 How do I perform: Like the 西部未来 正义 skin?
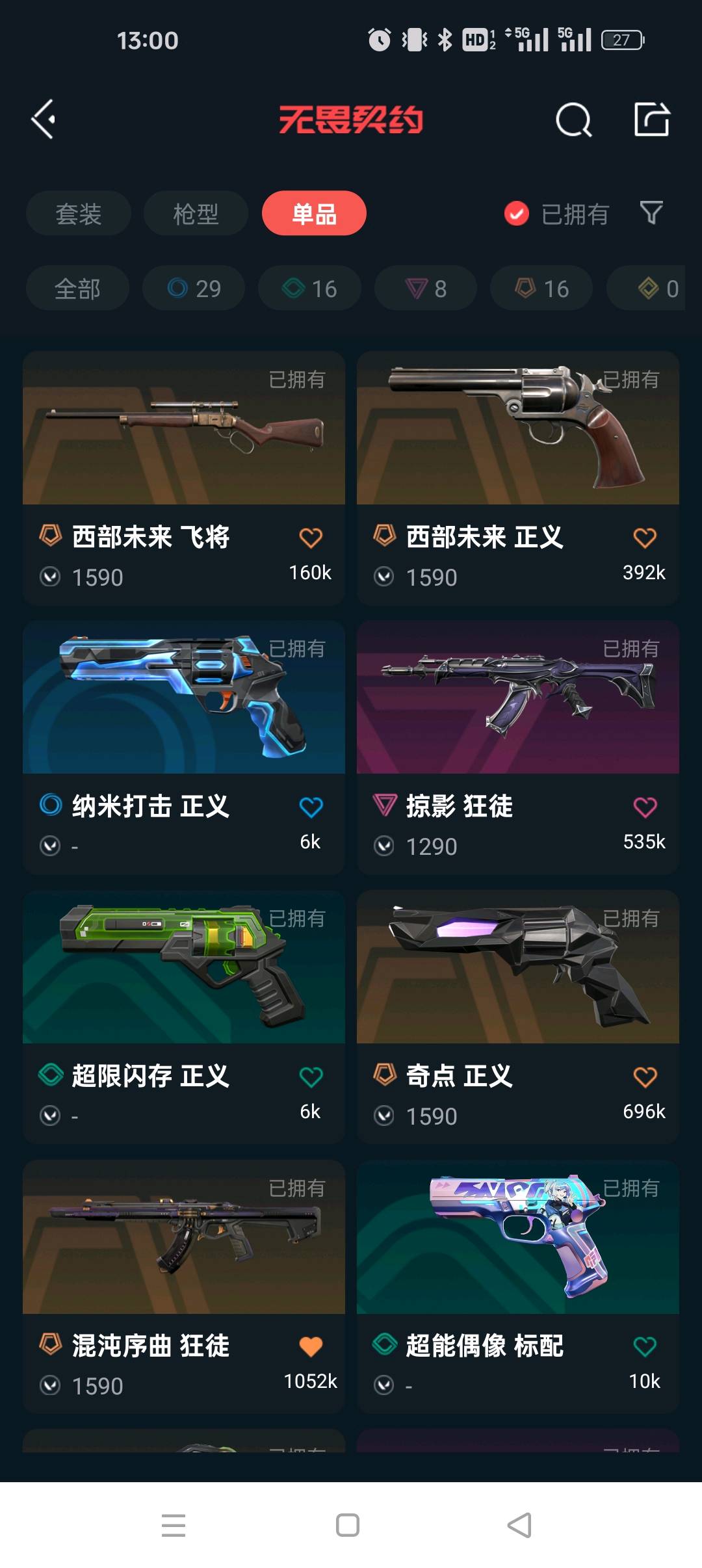pyautogui.click(x=644, y=538)
